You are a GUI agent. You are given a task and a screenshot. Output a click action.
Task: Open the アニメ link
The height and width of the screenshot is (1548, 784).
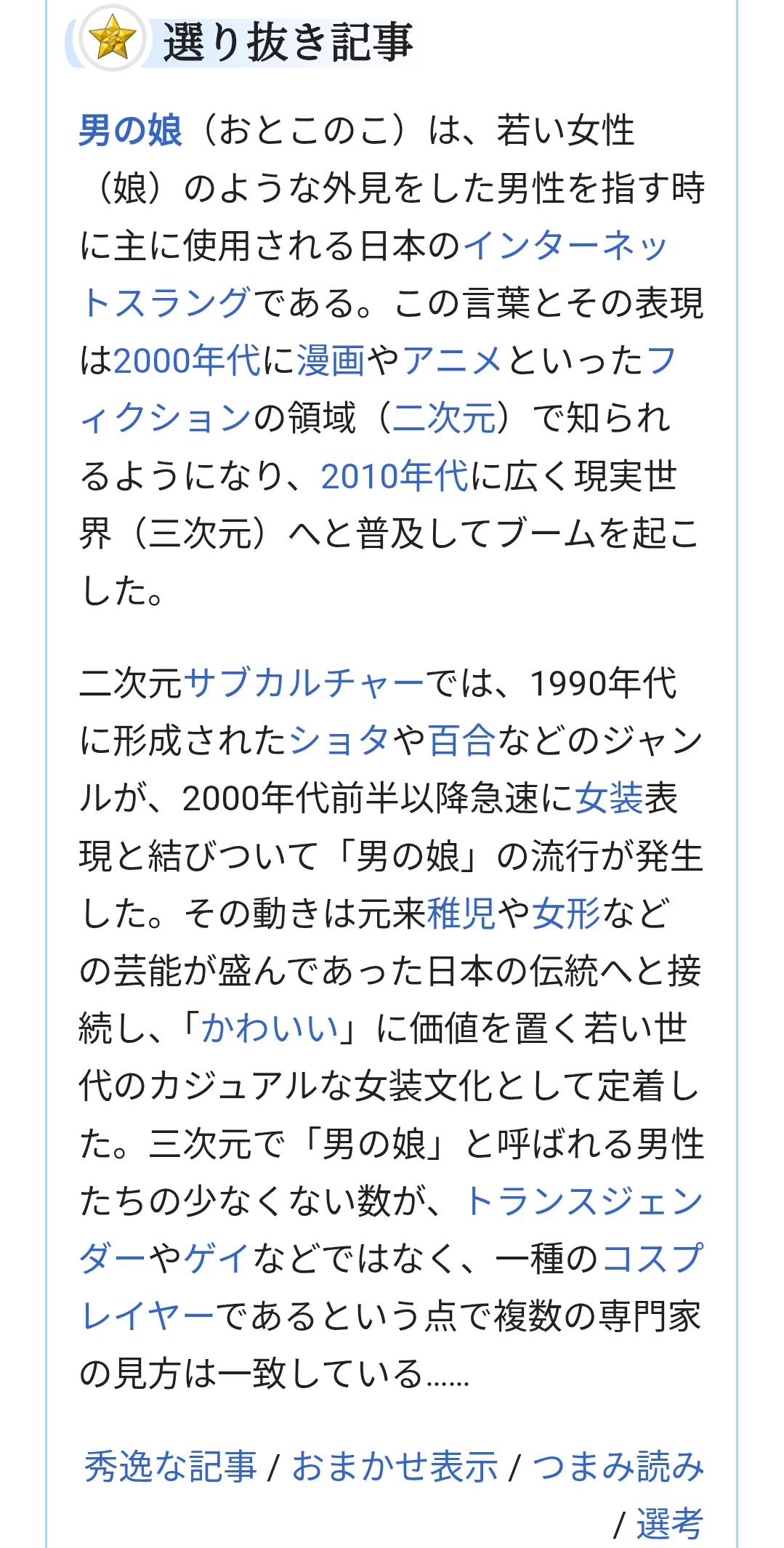coord(453,360)
